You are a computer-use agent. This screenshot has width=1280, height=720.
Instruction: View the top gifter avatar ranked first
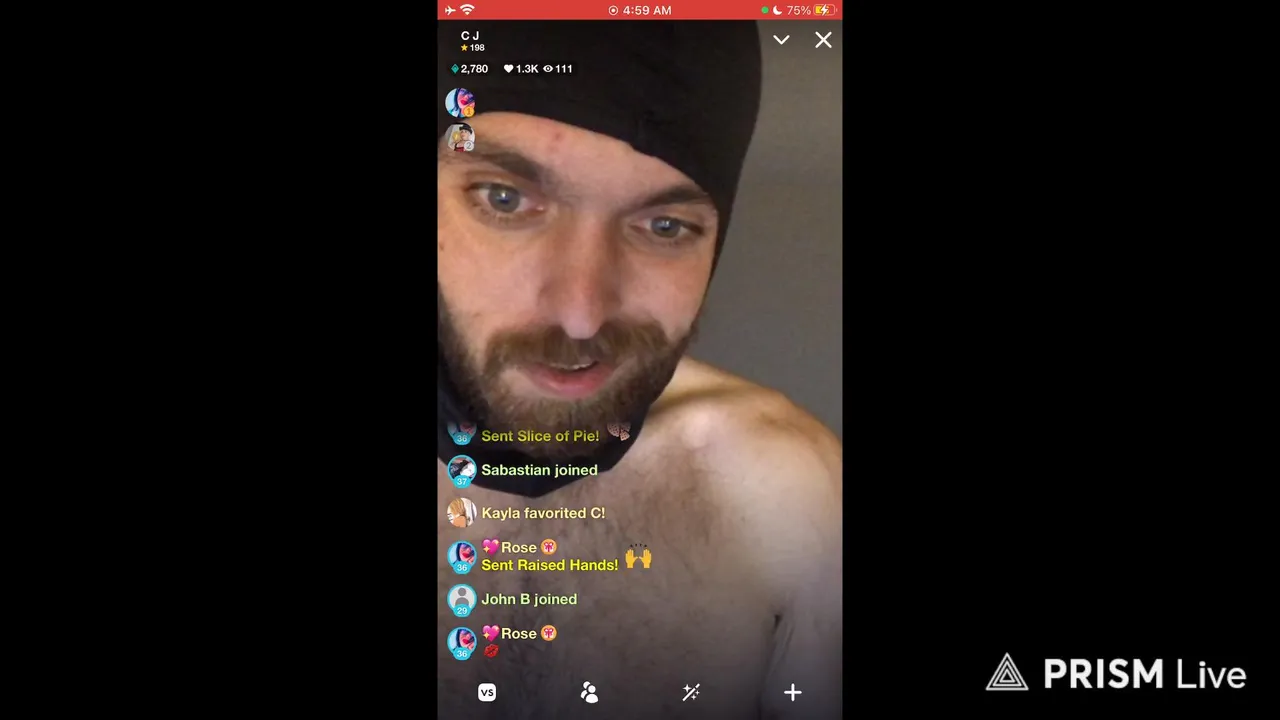click(460, 102)
